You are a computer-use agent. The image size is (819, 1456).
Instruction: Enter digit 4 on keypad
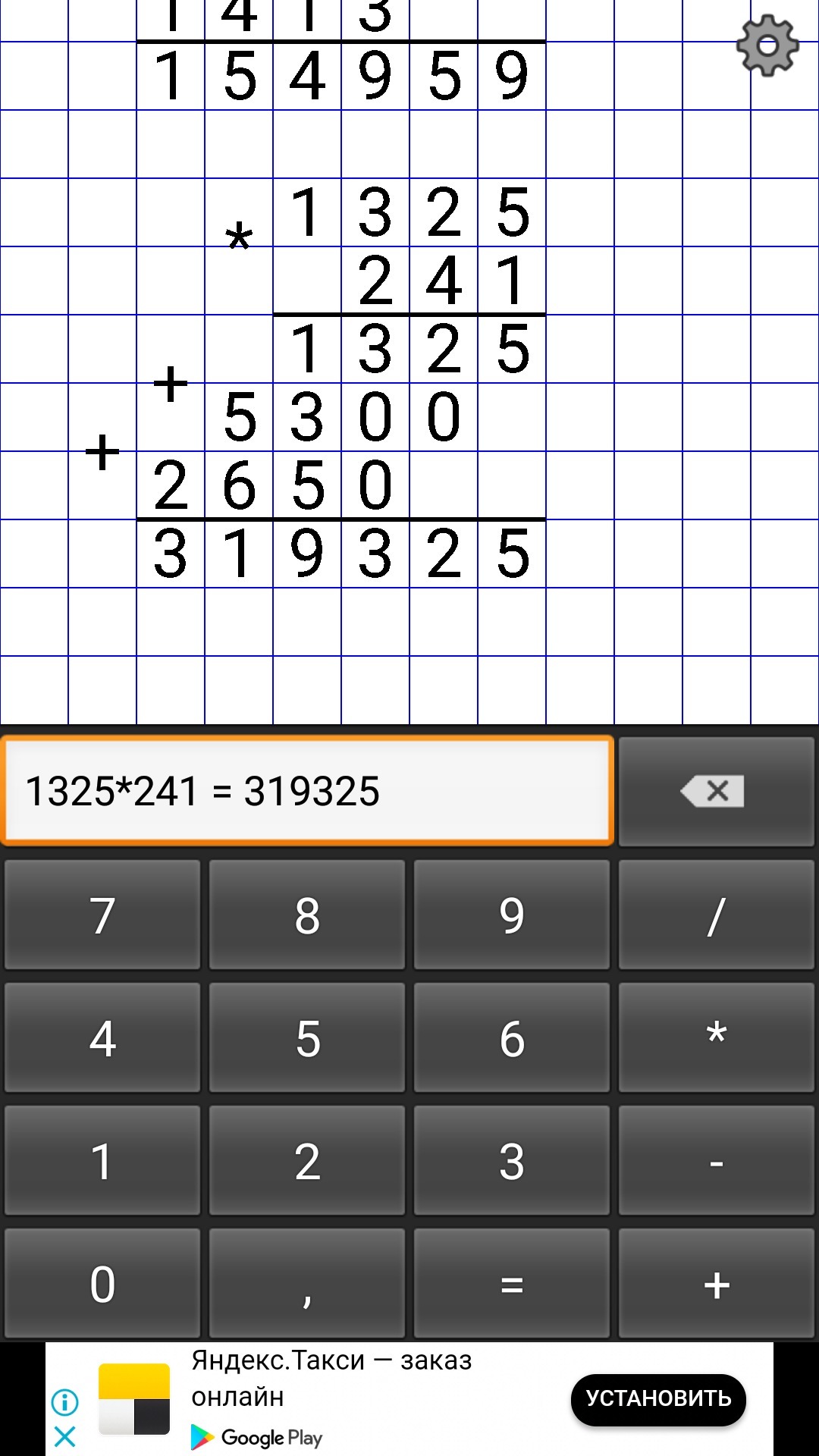(x=102, y=1037)
